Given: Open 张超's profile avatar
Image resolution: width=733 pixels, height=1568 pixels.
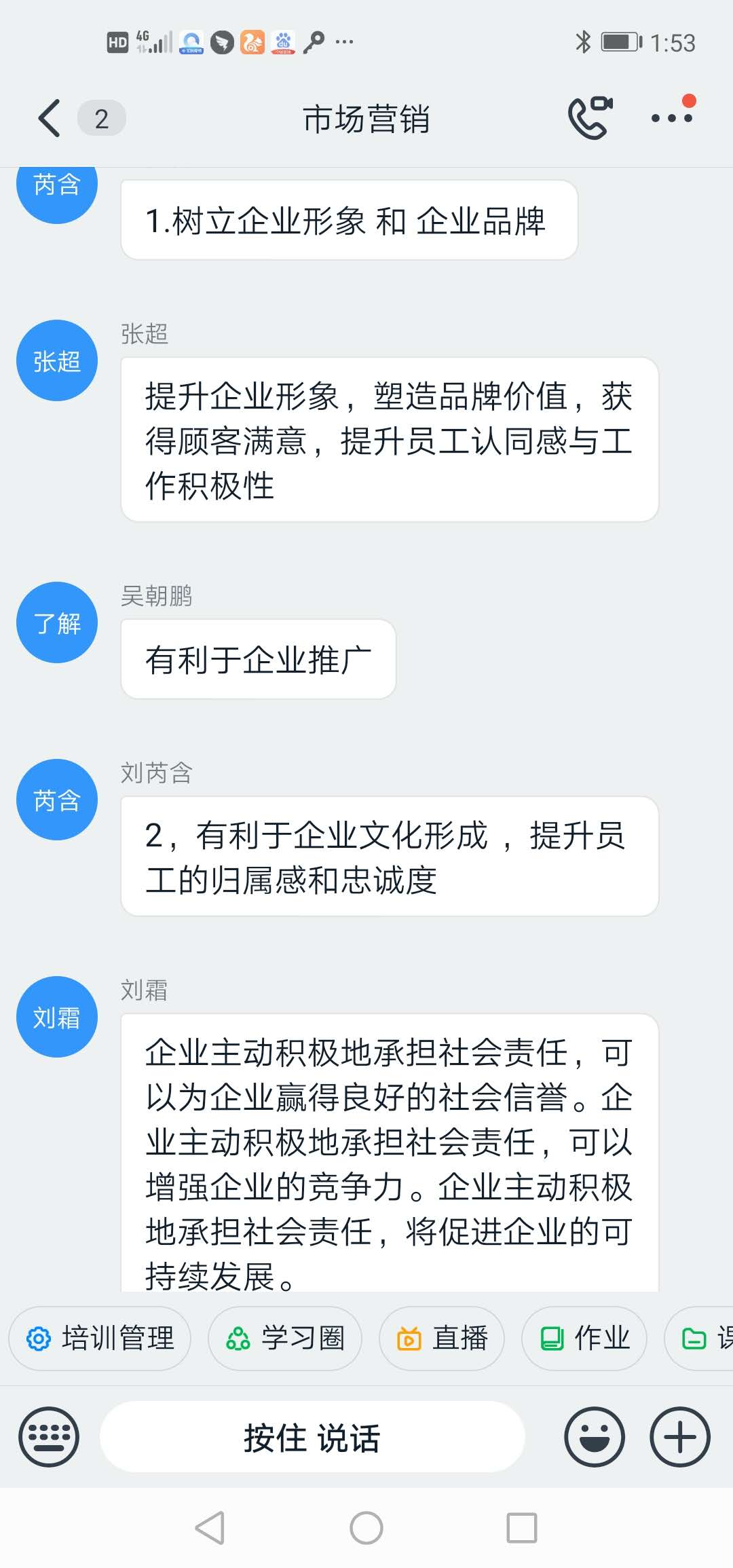Looking at the screenshot, I should coord(57,360).
